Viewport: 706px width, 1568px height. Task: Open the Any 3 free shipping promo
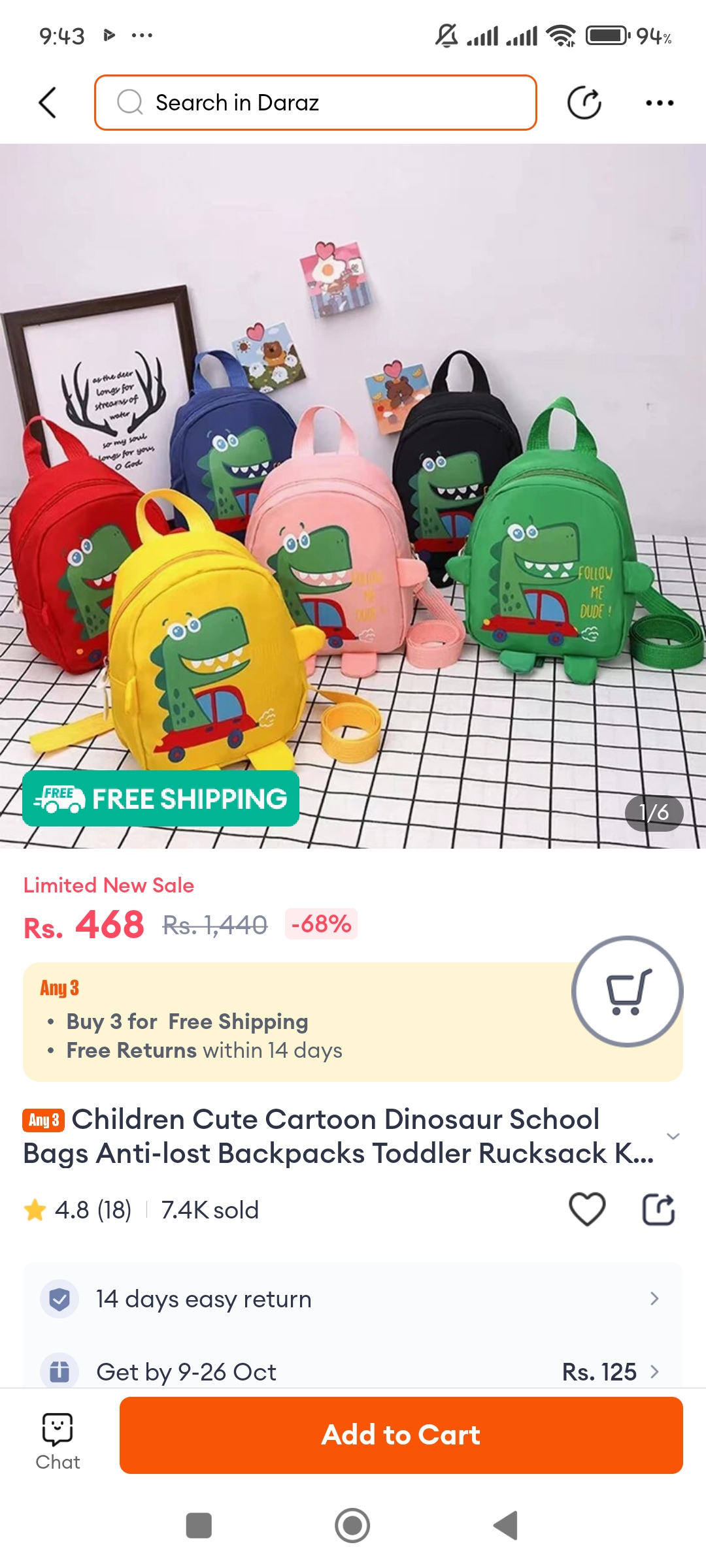click(294, 1021)
